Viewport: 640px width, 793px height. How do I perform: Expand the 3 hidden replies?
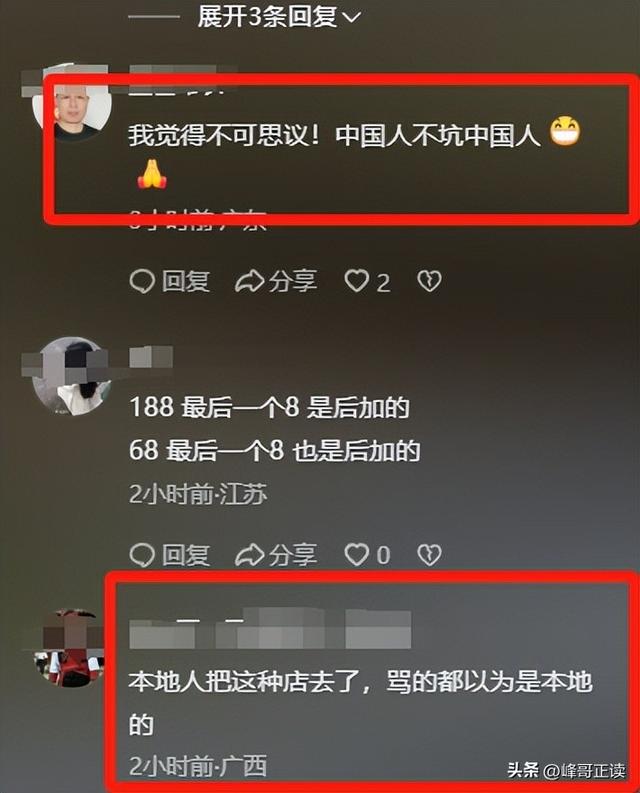click(278, 16)
